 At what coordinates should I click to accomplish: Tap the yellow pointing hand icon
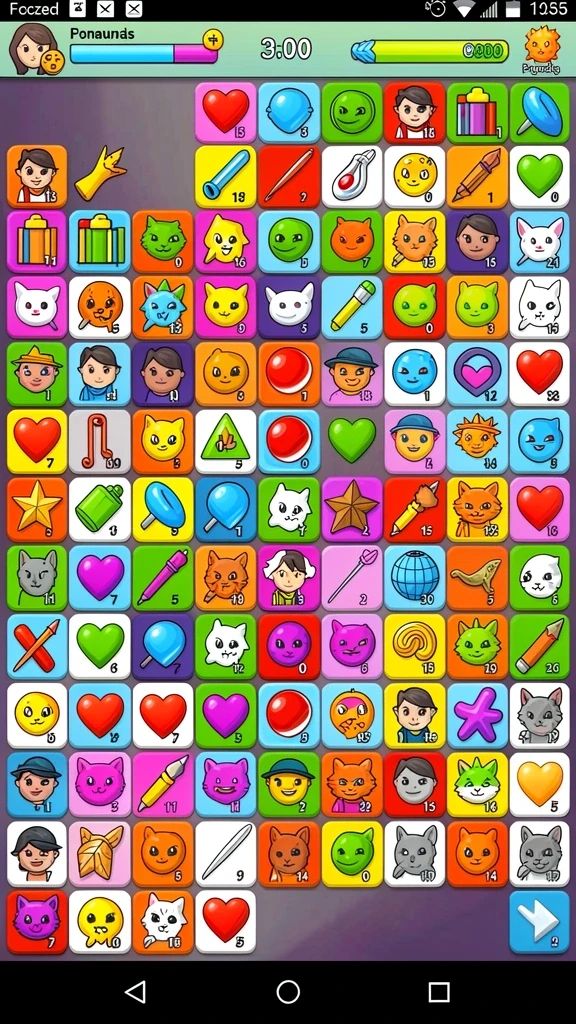pyautogui.click(x=100, y=175)
